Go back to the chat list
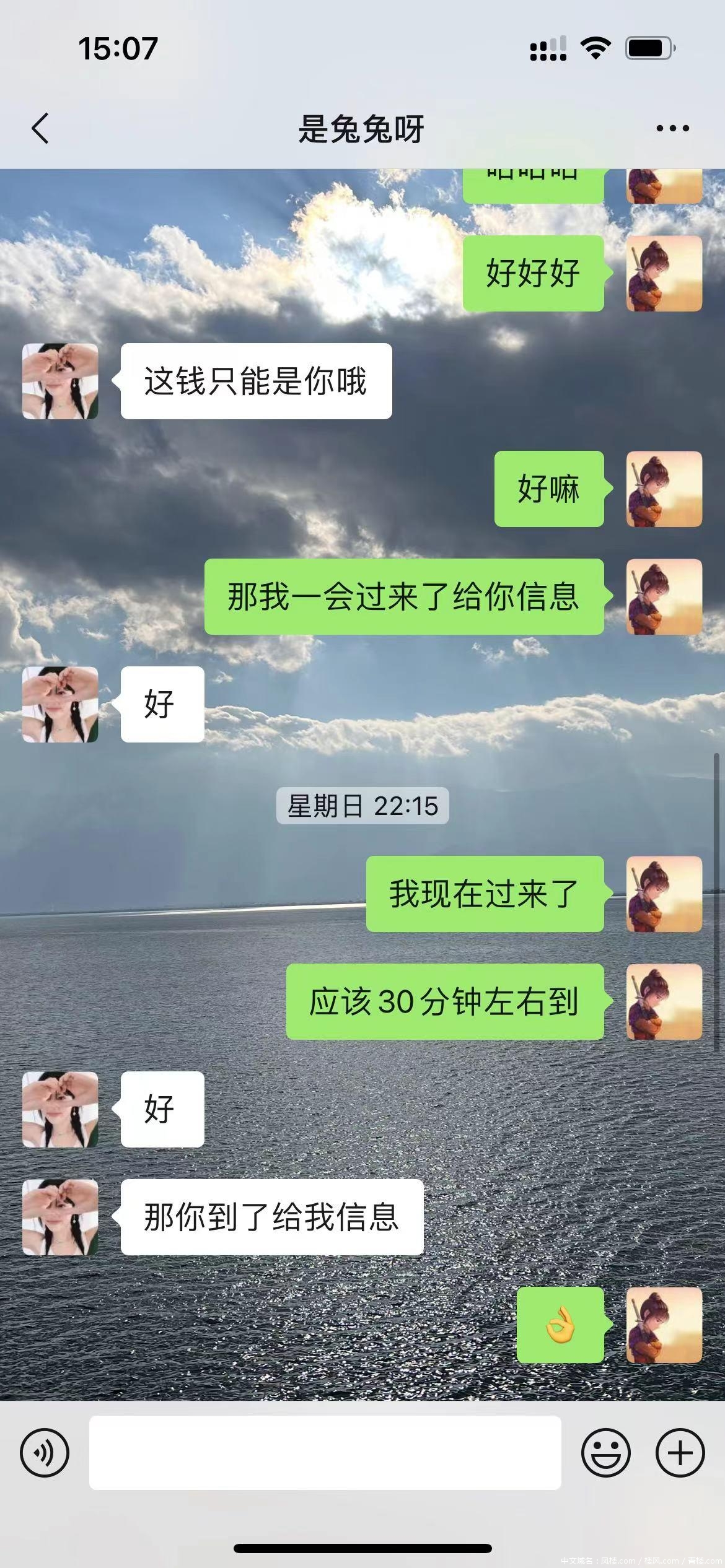The width and height of the screenshot is (725, 1568). pos(40,129)
